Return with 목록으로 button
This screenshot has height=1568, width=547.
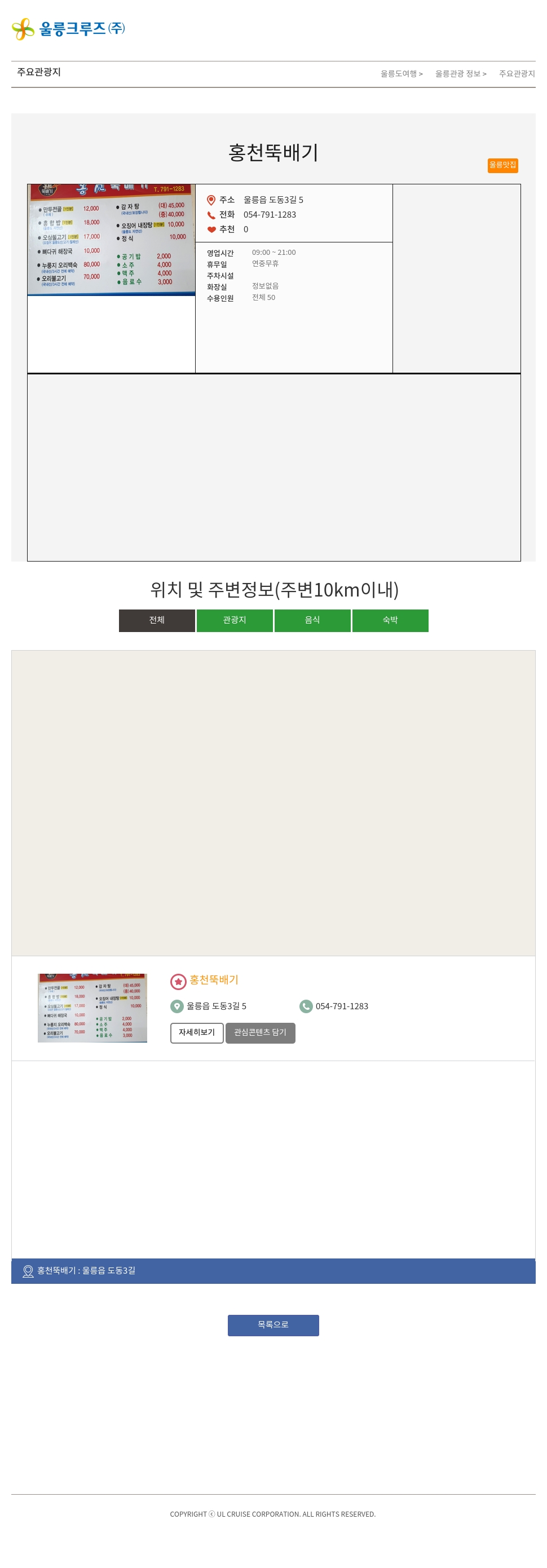(273, 1325)
